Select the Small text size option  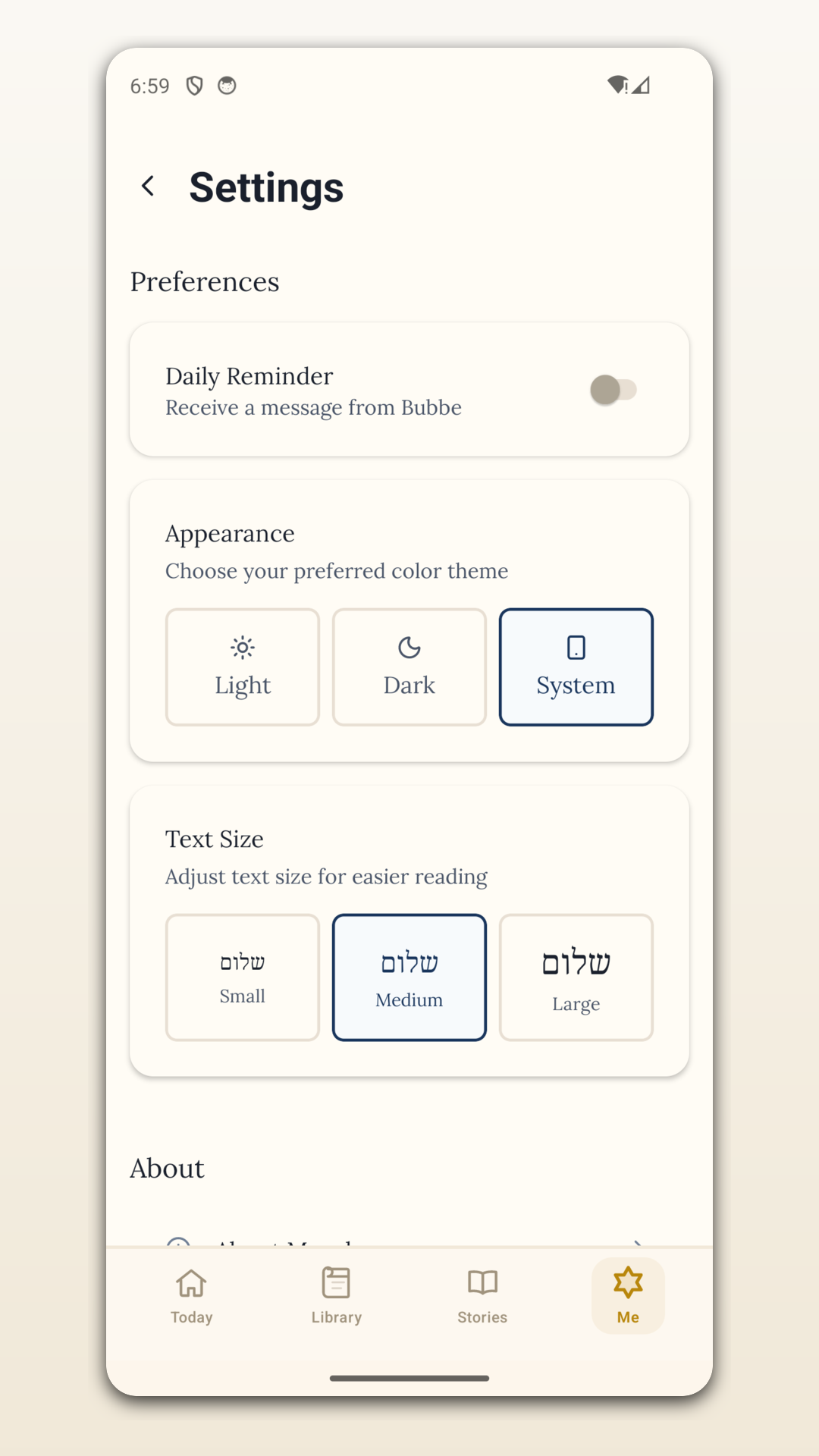pyautogui.click(x=241, y=977)
